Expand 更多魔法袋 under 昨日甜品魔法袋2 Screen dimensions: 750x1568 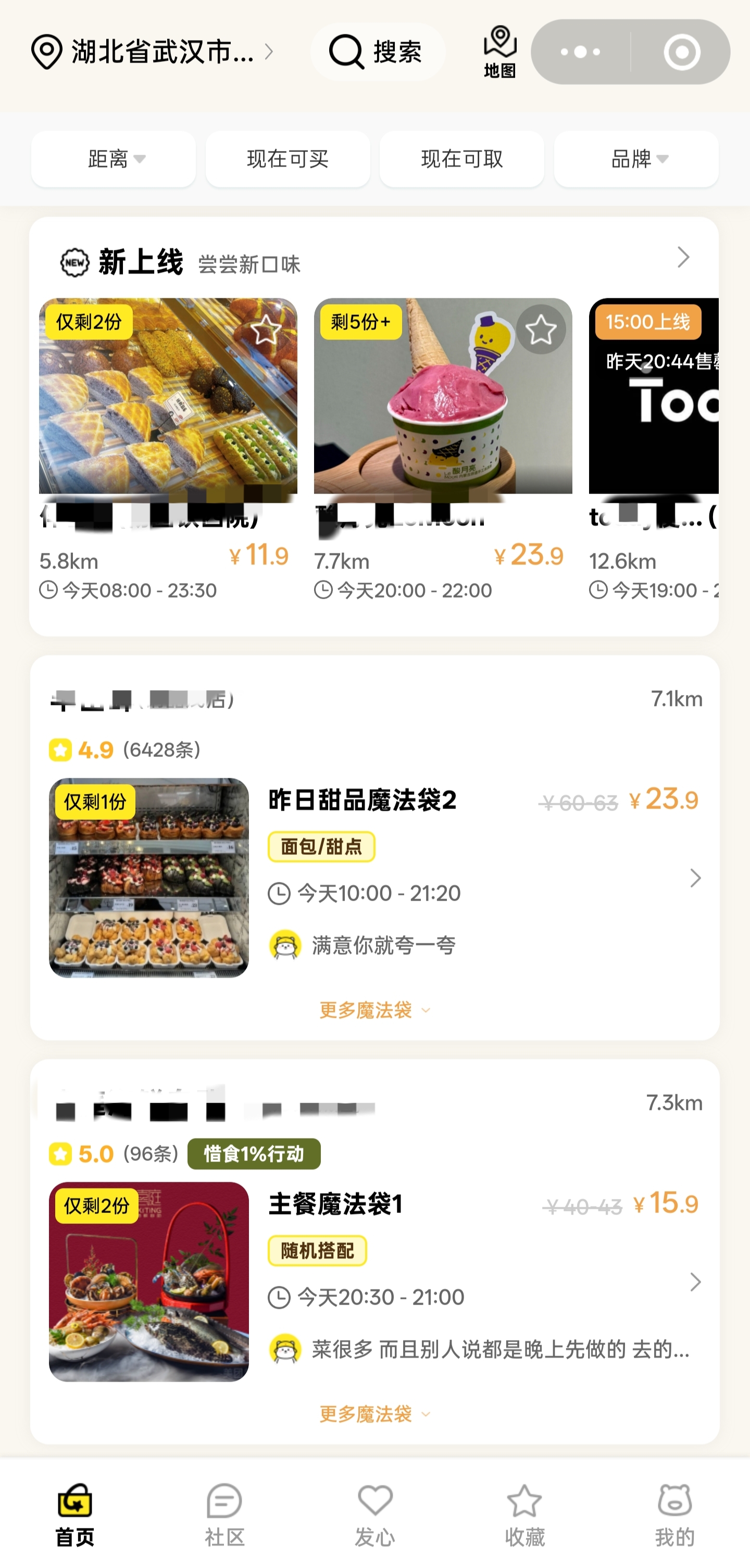(374, 1010)
